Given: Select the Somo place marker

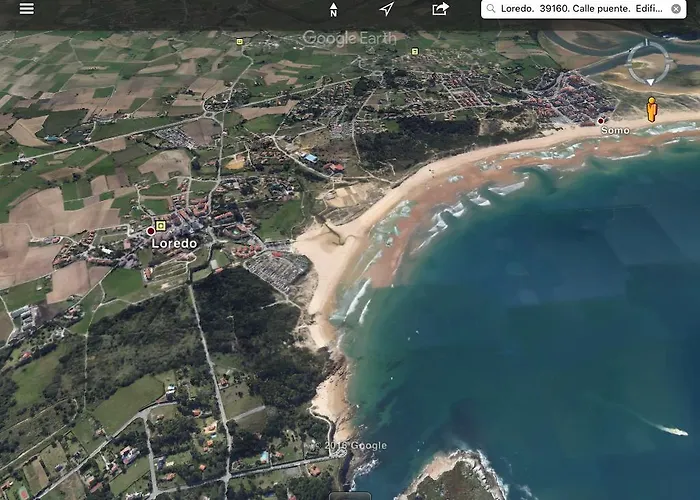Looking at the screenshot, I should click(x=601, y=121).
